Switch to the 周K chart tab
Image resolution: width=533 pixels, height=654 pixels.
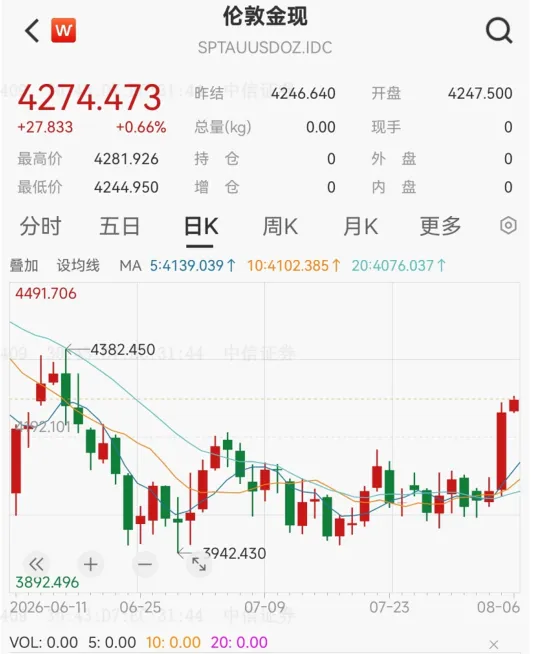pos(280,226)
